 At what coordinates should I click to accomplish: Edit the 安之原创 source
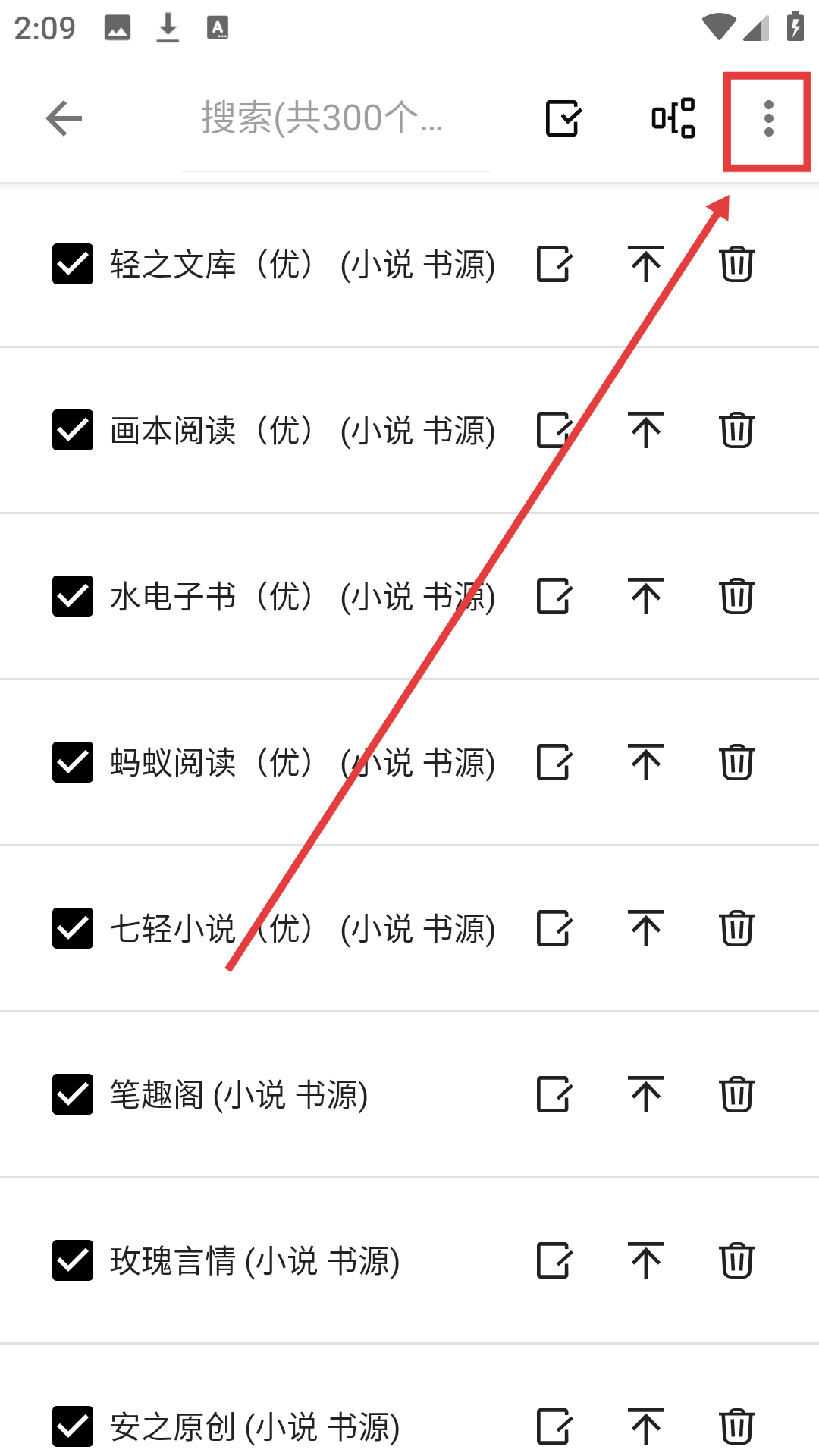[554, 1426]
